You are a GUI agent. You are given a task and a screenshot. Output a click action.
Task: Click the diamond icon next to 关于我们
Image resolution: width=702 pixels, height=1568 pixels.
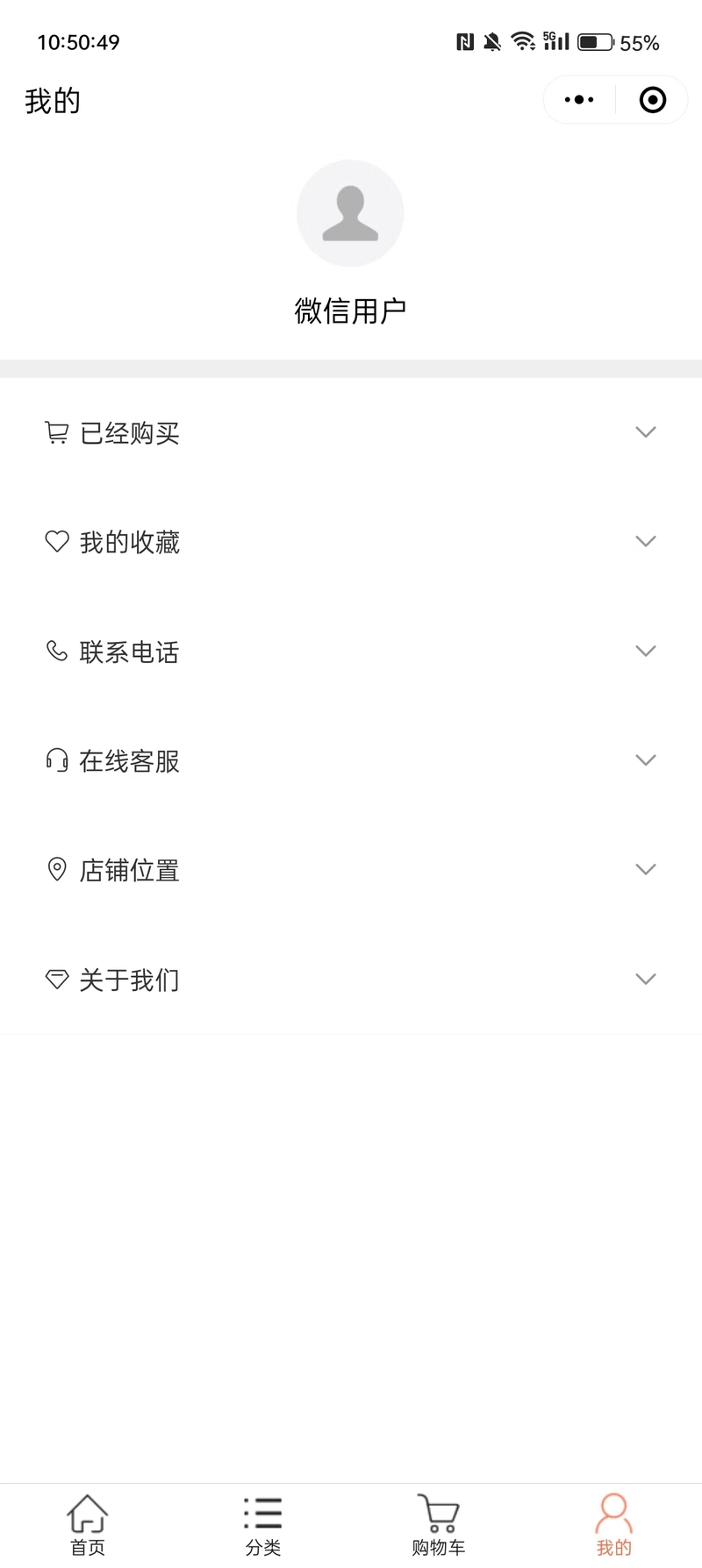(x=56, y=979)
